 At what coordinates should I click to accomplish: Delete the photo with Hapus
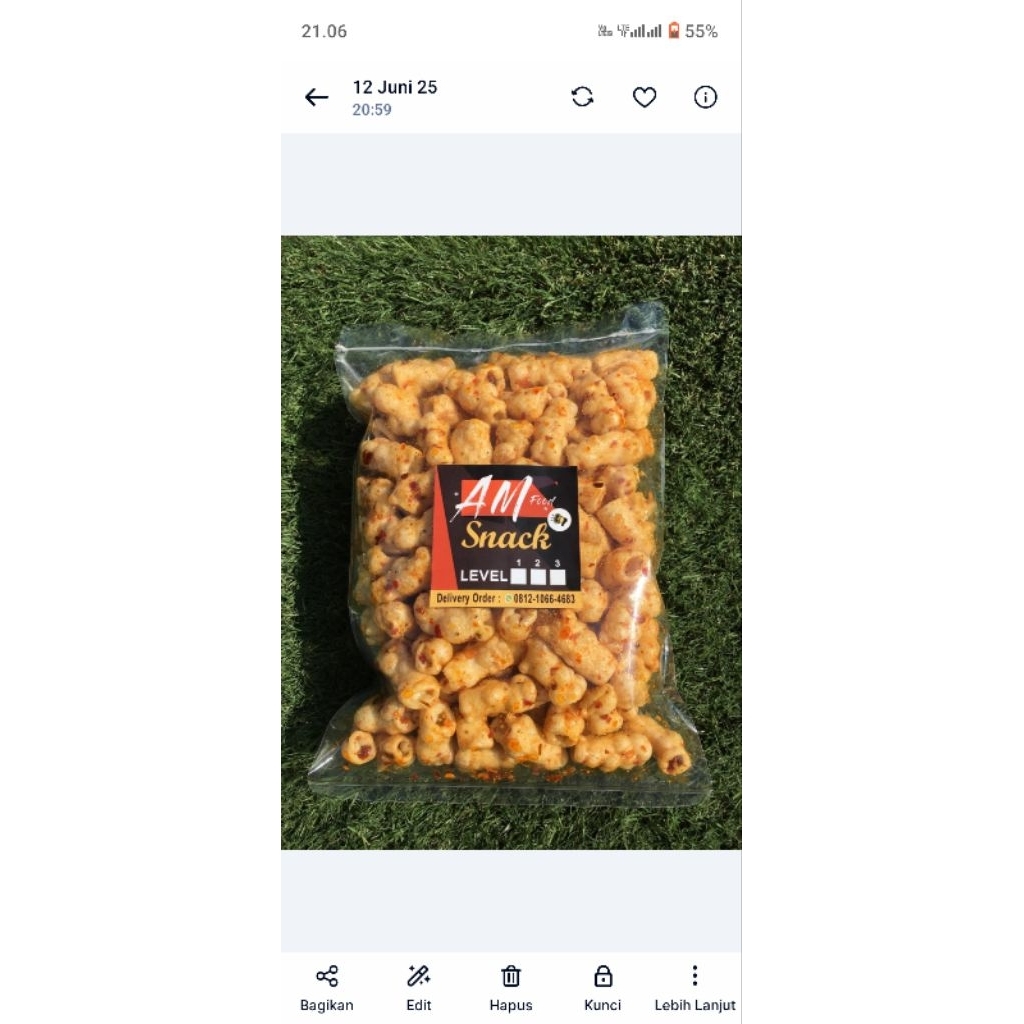(x=511, y=988)
